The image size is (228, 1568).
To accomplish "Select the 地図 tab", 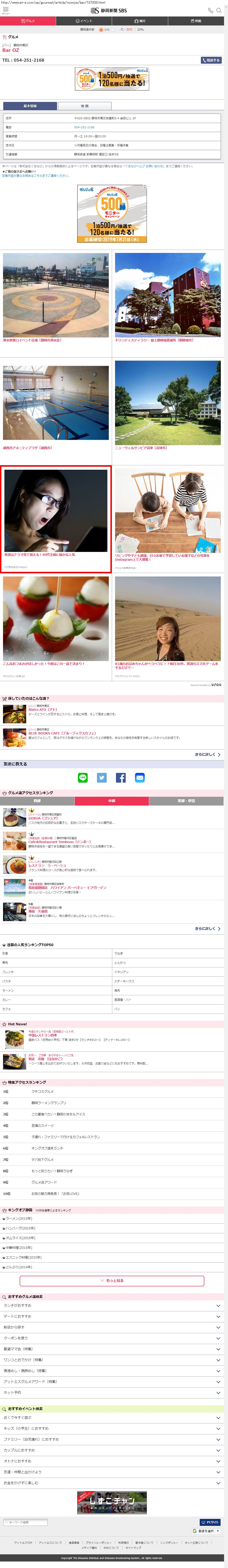I will [85, 106].
